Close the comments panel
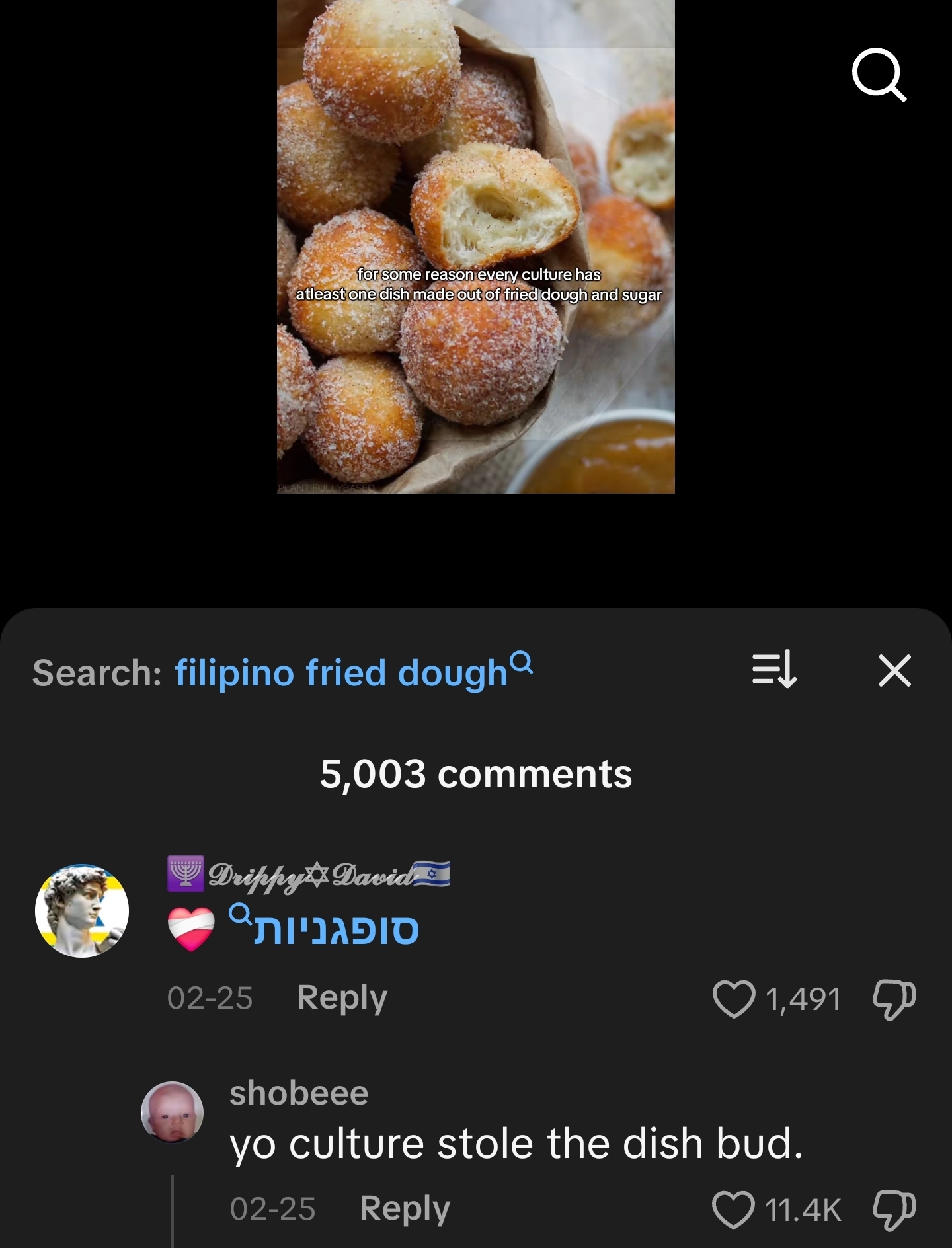Viewport: 952px width, 1248px height. pyautogui.click(x=894, y=670)
